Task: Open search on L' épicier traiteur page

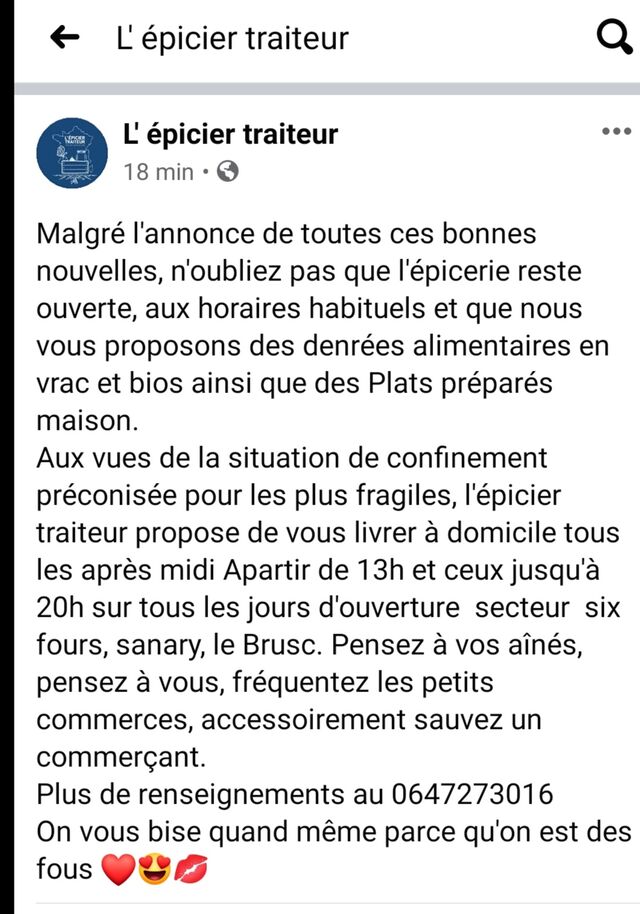Action: click(615, 38)
